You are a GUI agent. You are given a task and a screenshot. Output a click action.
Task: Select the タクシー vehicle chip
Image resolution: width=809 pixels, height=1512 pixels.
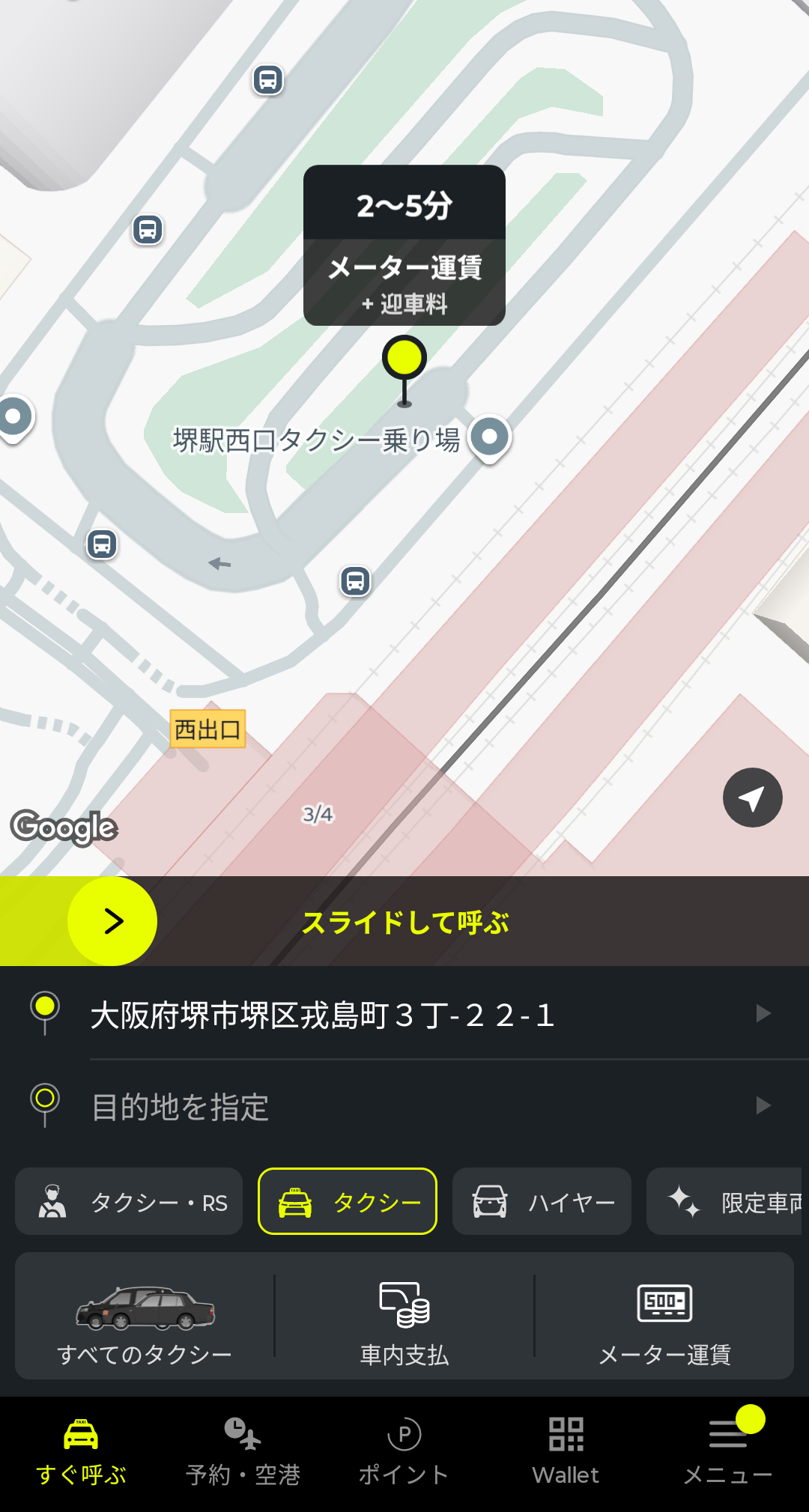point(348,1202)
